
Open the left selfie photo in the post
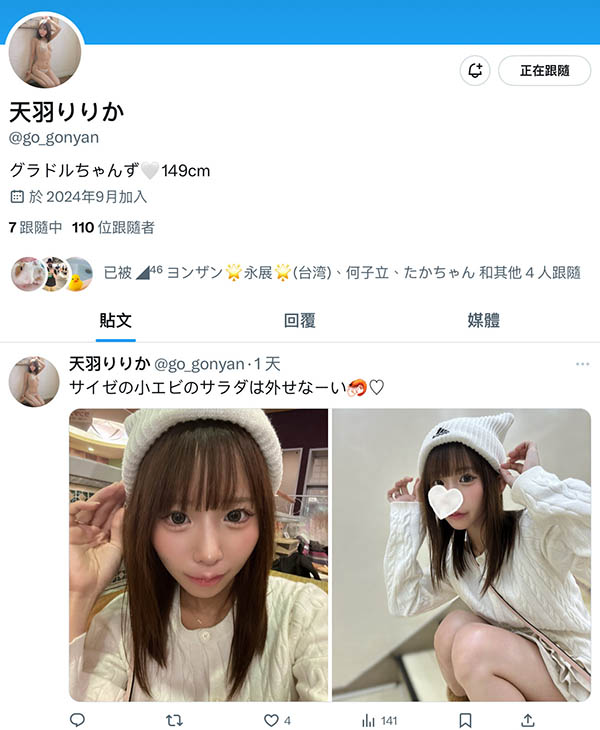(198, 554)
